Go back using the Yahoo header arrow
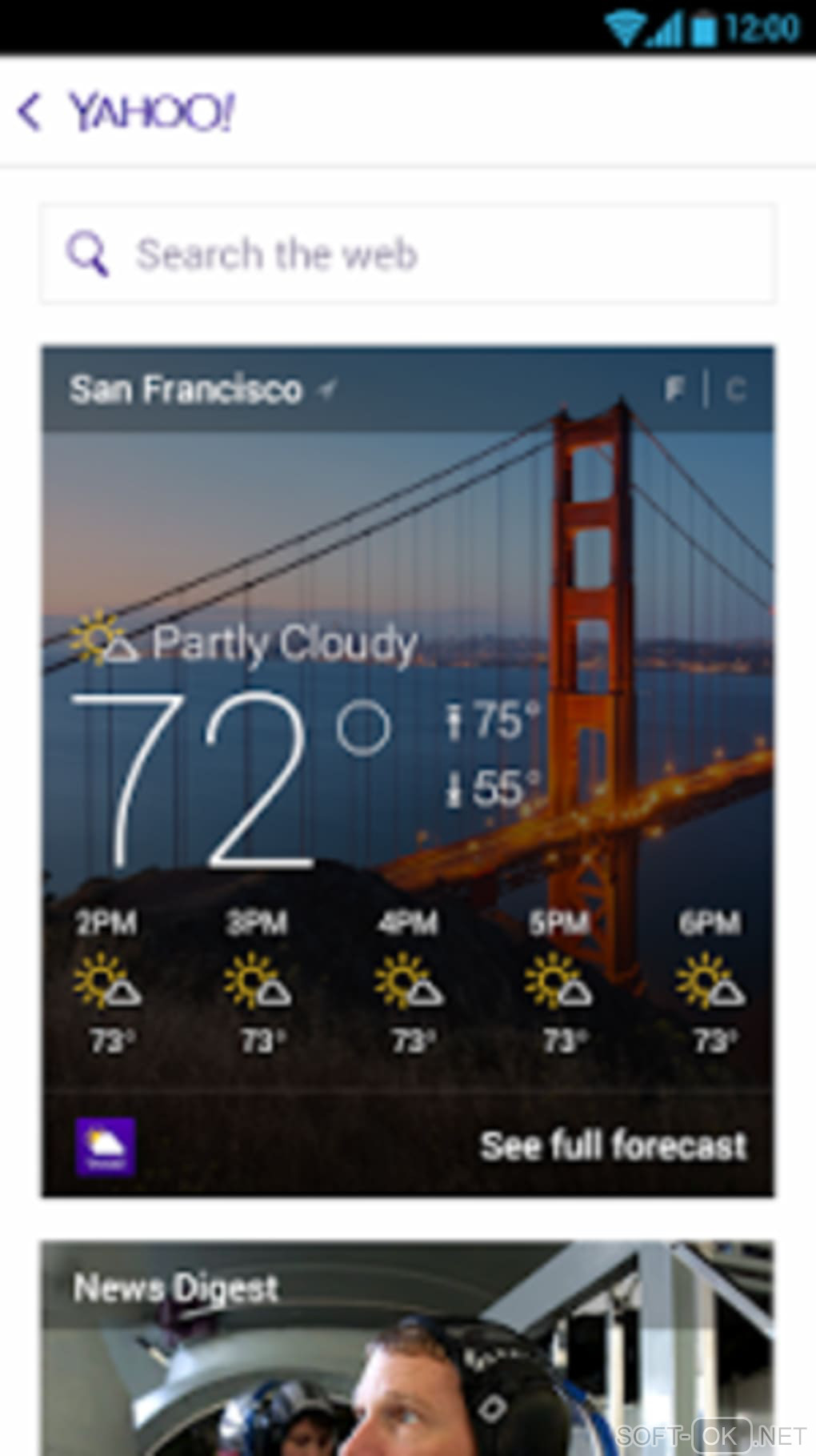816x1456 pixels. (30, 111)
